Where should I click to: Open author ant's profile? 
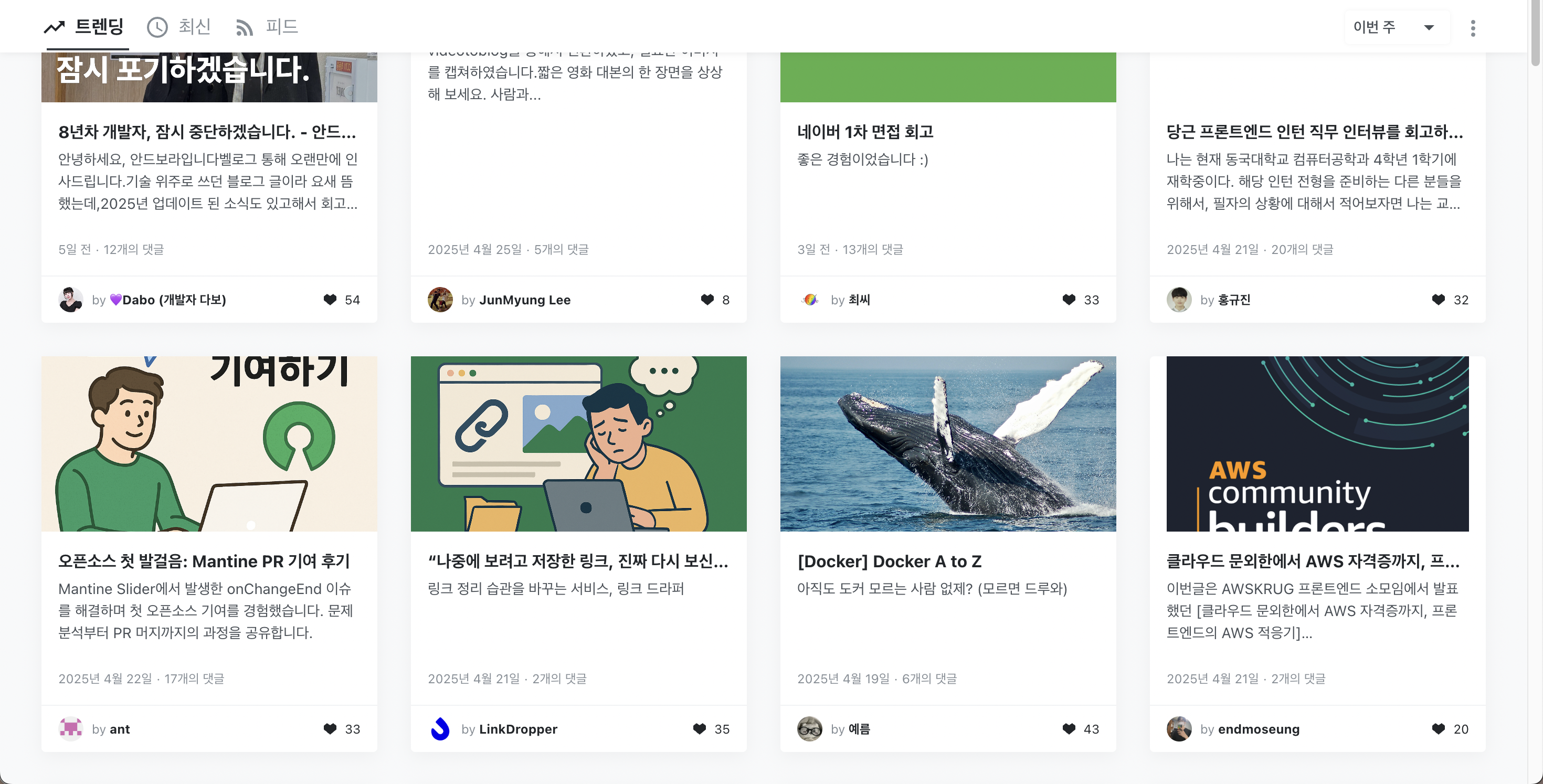[120, 729]
